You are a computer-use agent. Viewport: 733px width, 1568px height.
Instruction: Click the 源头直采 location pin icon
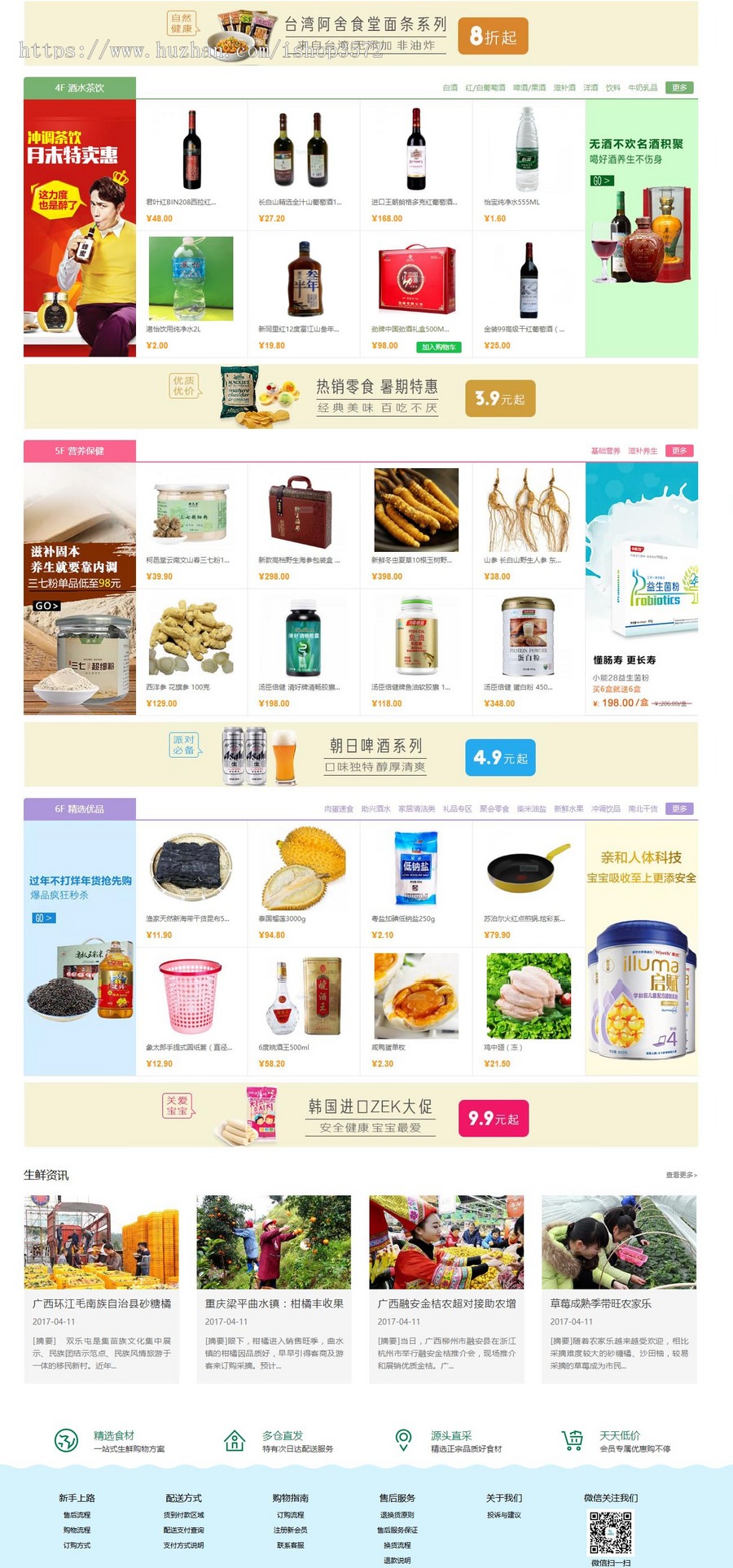coord(403,1438)
